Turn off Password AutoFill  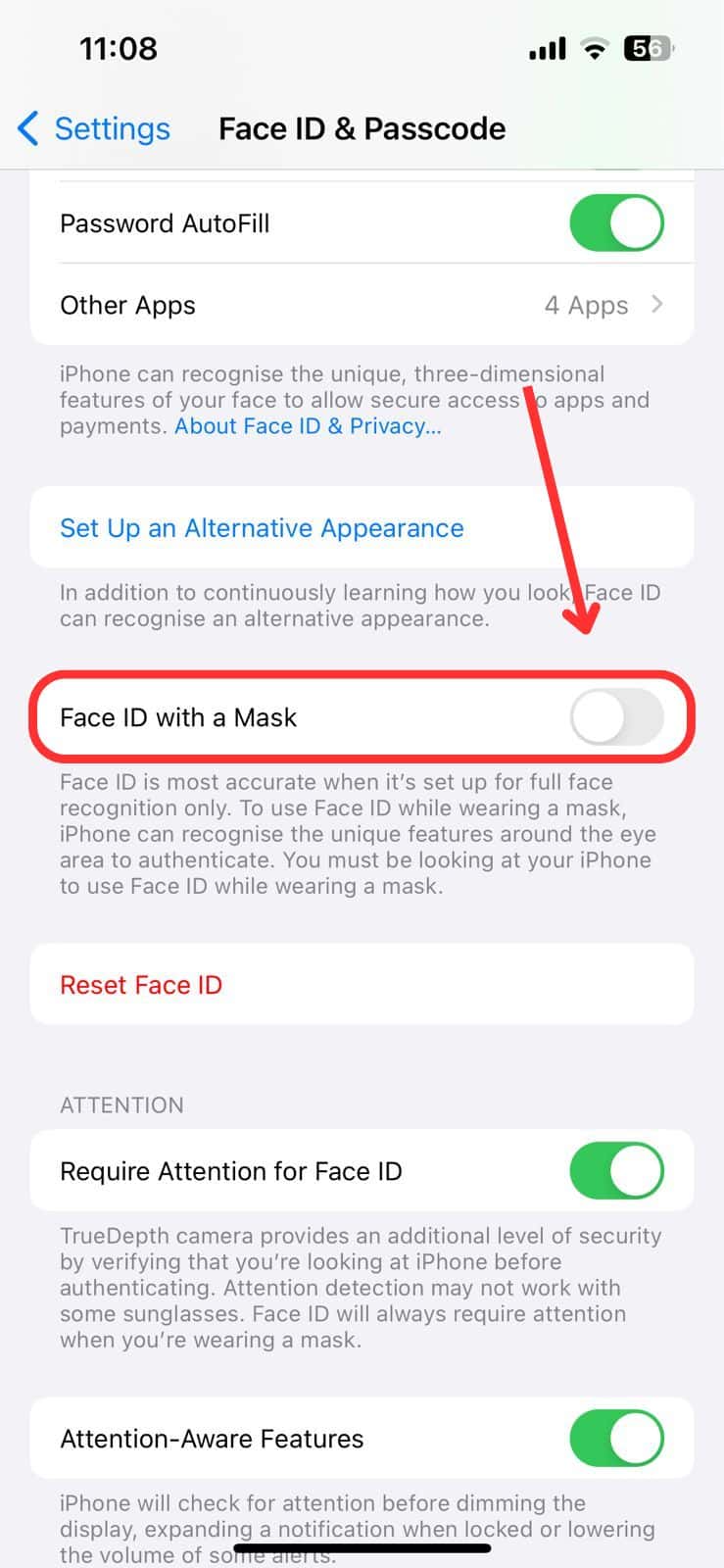616,223
